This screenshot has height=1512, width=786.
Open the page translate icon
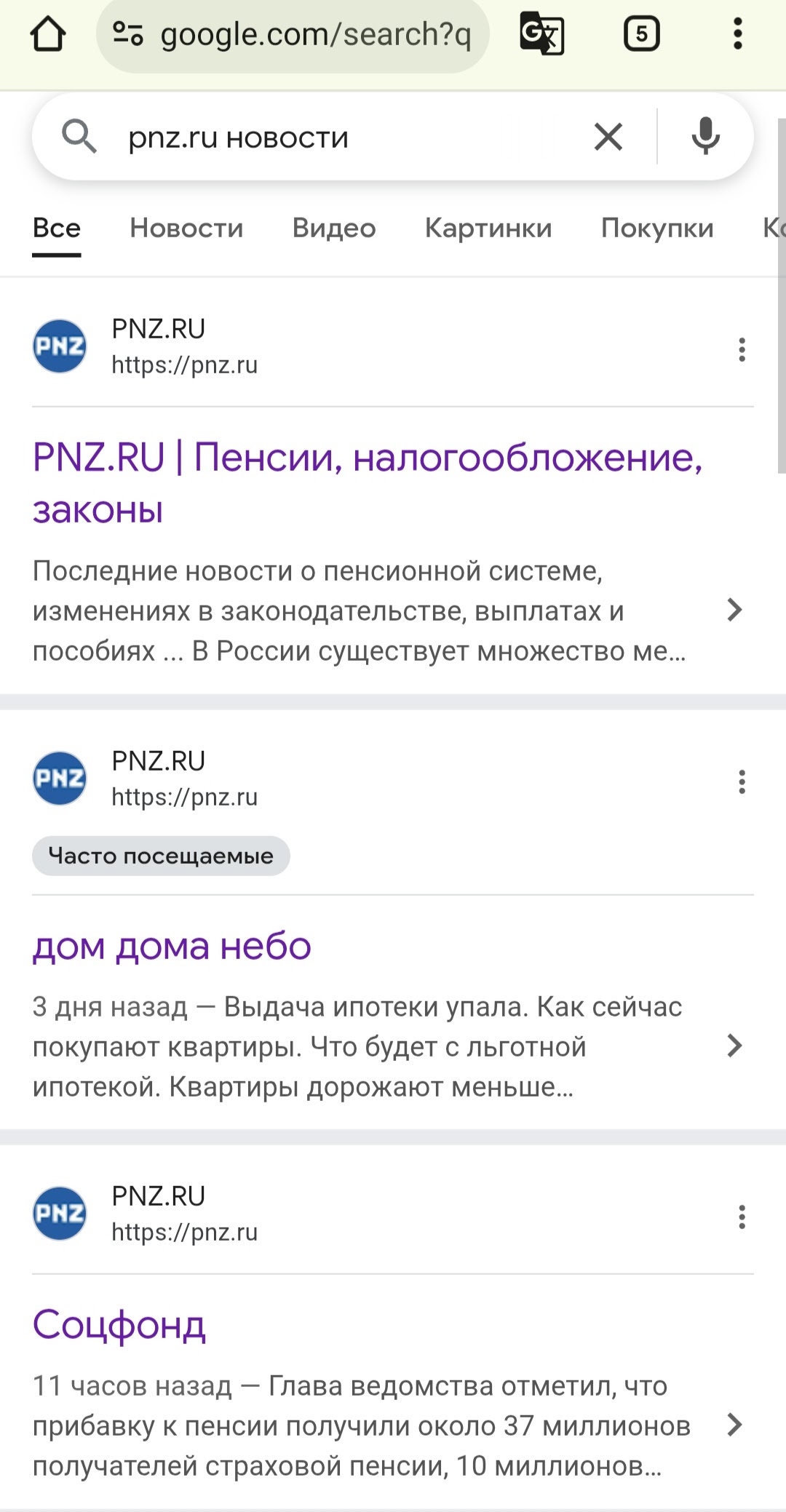(x=541, y=34)
